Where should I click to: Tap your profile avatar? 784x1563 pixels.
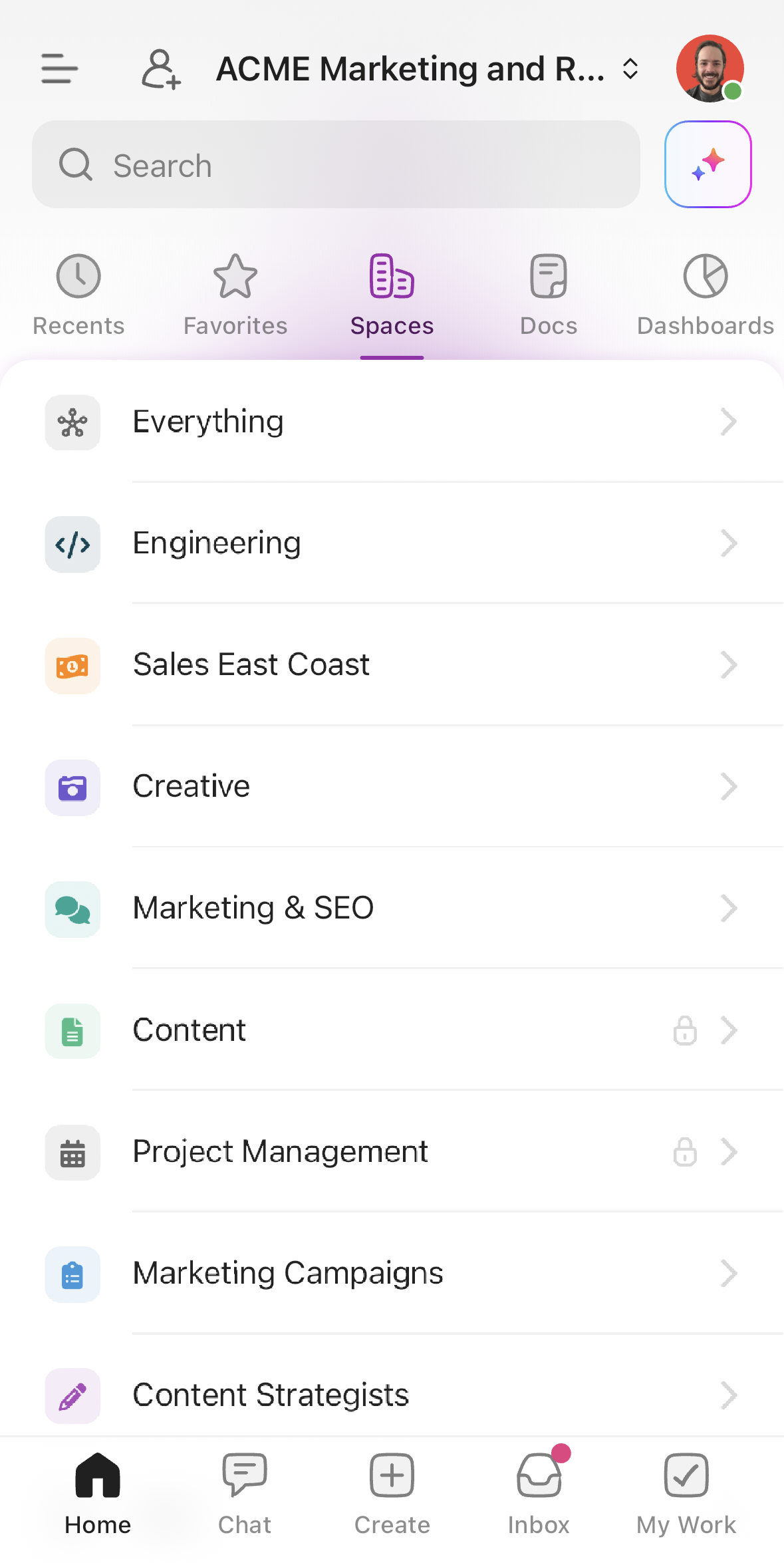709,67
